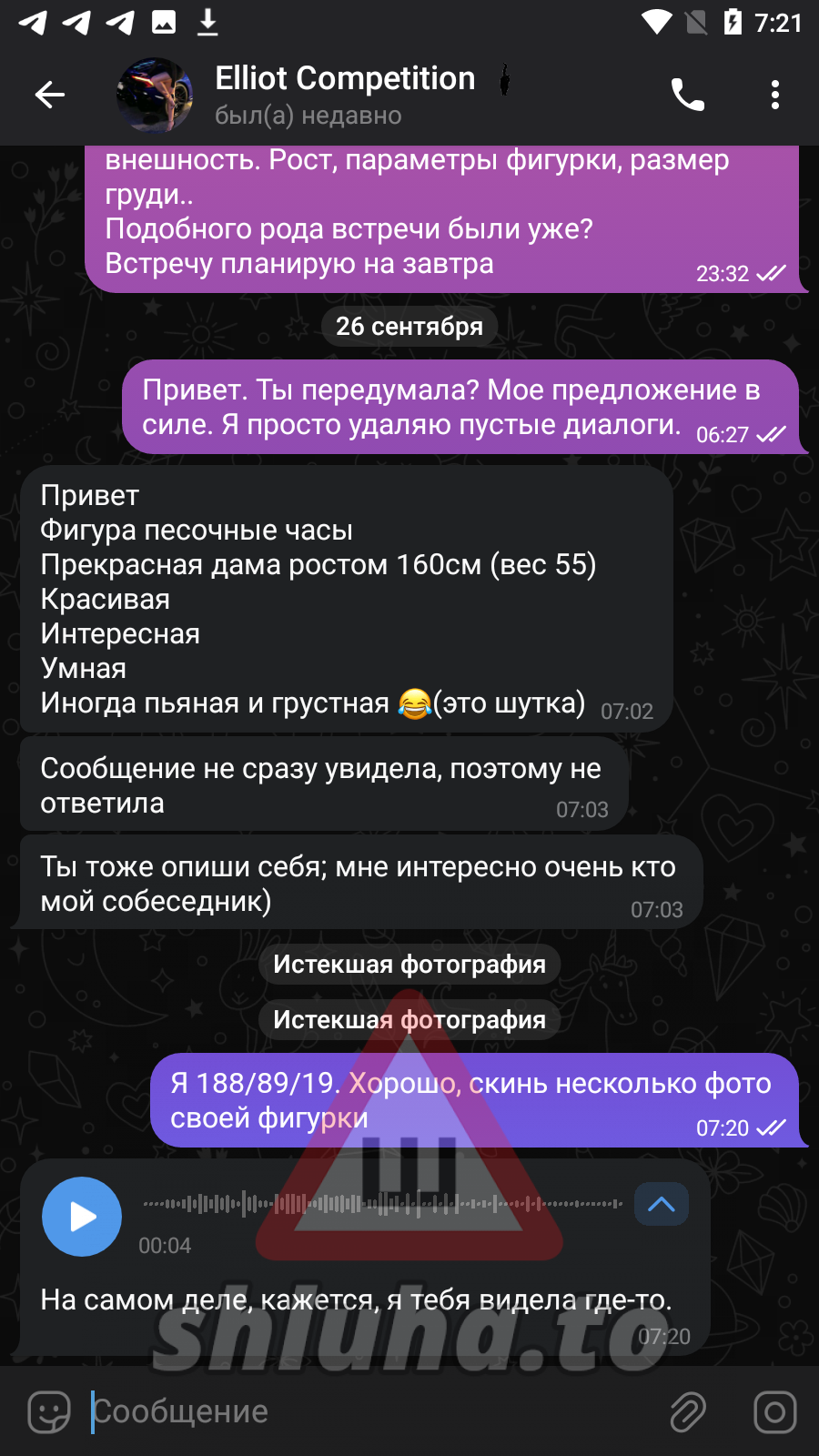This screenshot has width=819, height=1456.
Task: Go back to the chat list
Action: (x=50, y=95)
